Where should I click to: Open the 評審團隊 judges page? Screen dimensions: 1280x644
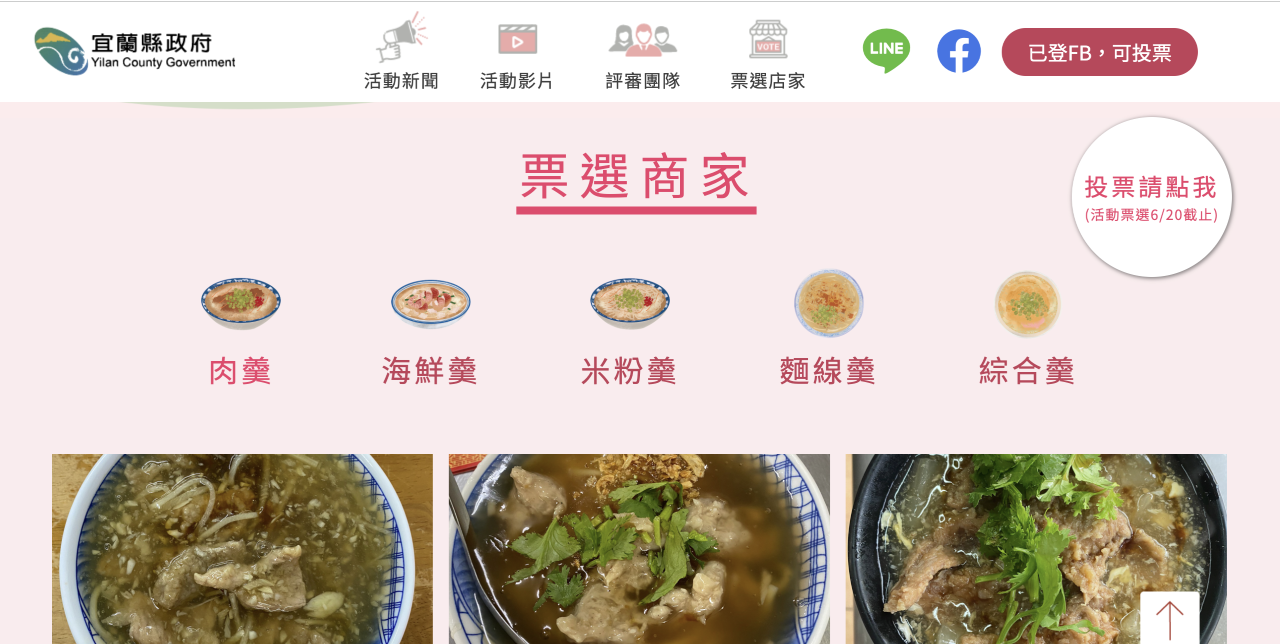643,54
